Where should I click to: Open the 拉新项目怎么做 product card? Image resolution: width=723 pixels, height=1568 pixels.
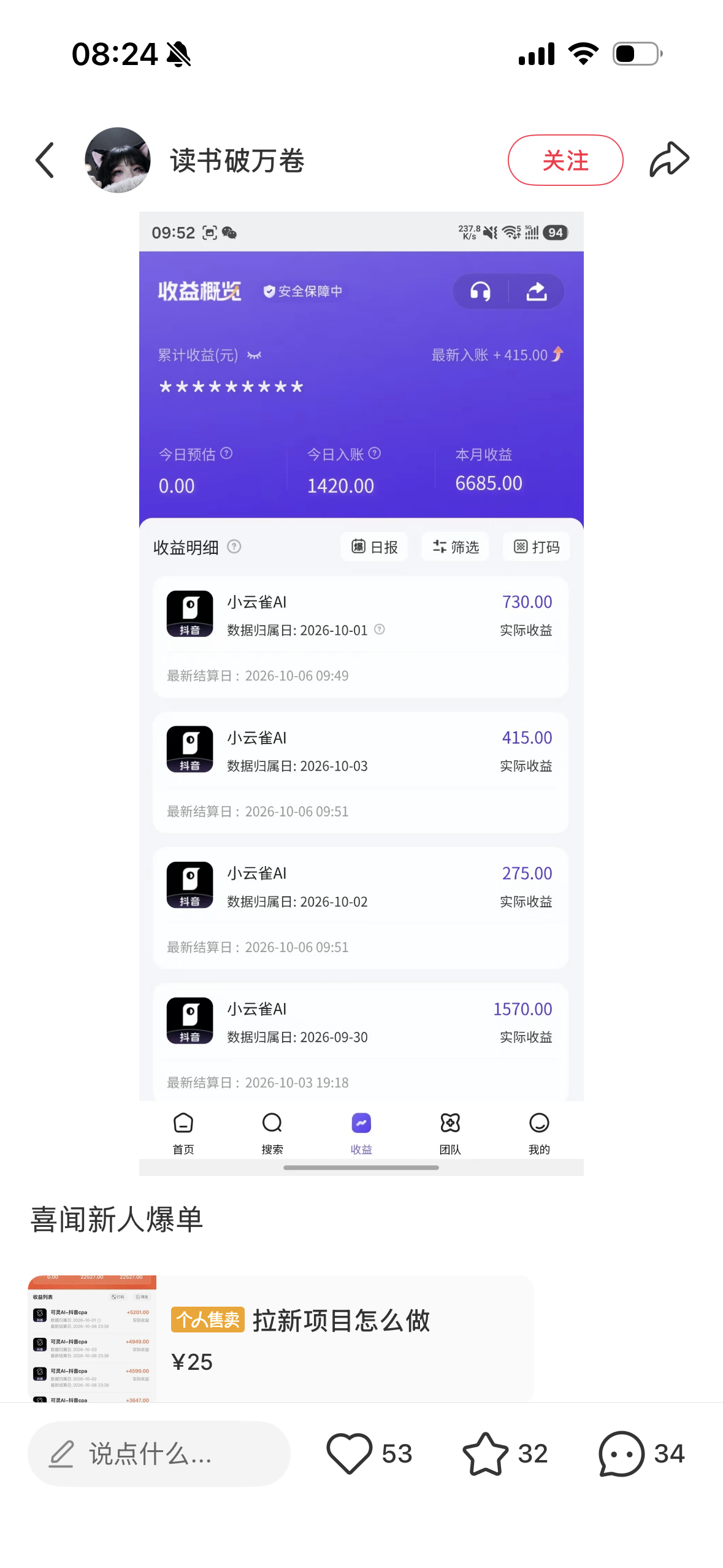[280, 1339]
